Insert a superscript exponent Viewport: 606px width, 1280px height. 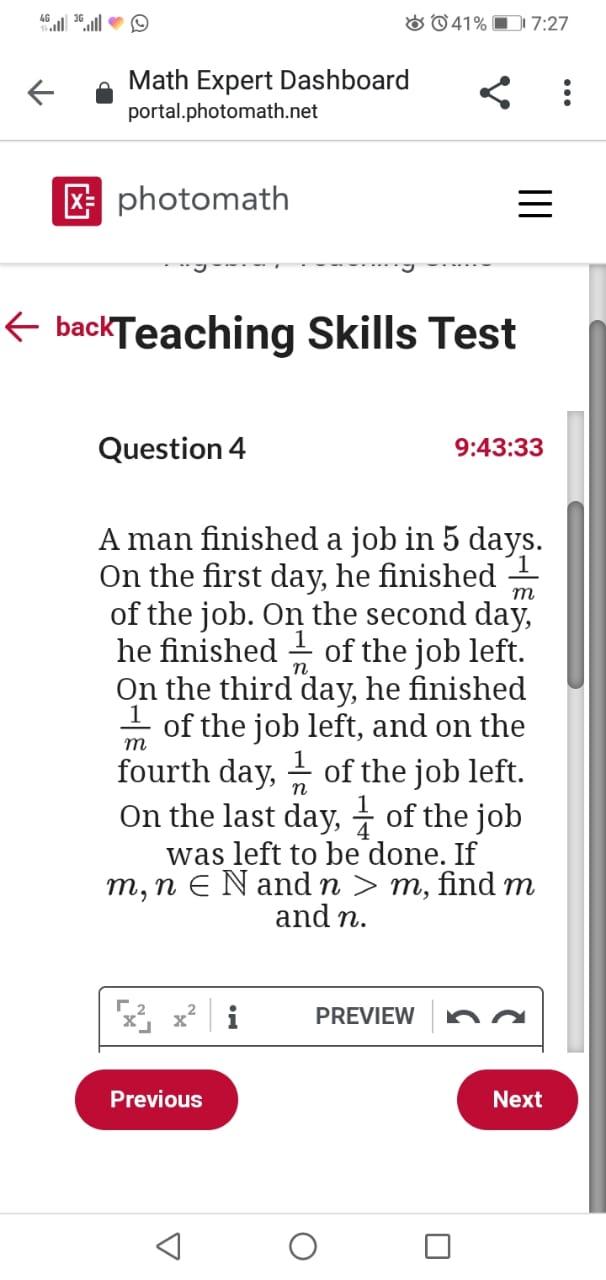(184, 1016)
